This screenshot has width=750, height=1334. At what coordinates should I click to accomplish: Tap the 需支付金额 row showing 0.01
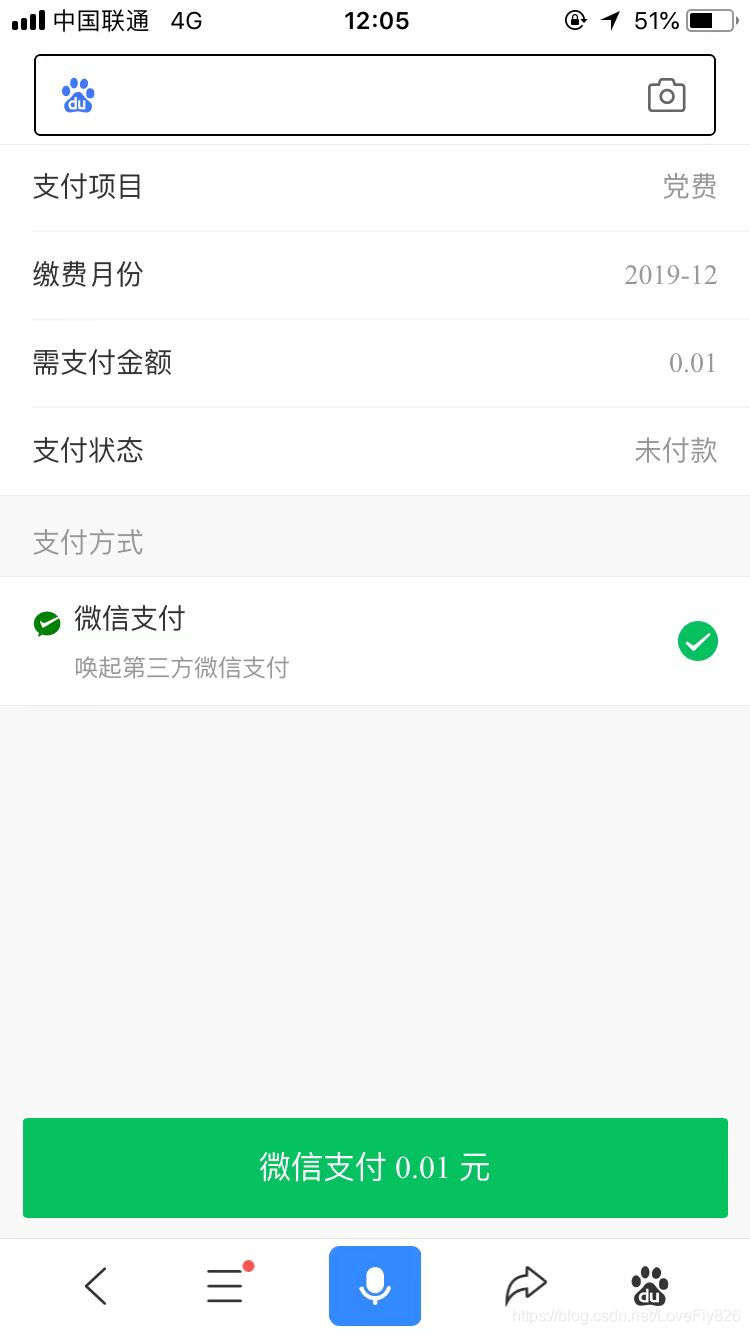point(375,362)
